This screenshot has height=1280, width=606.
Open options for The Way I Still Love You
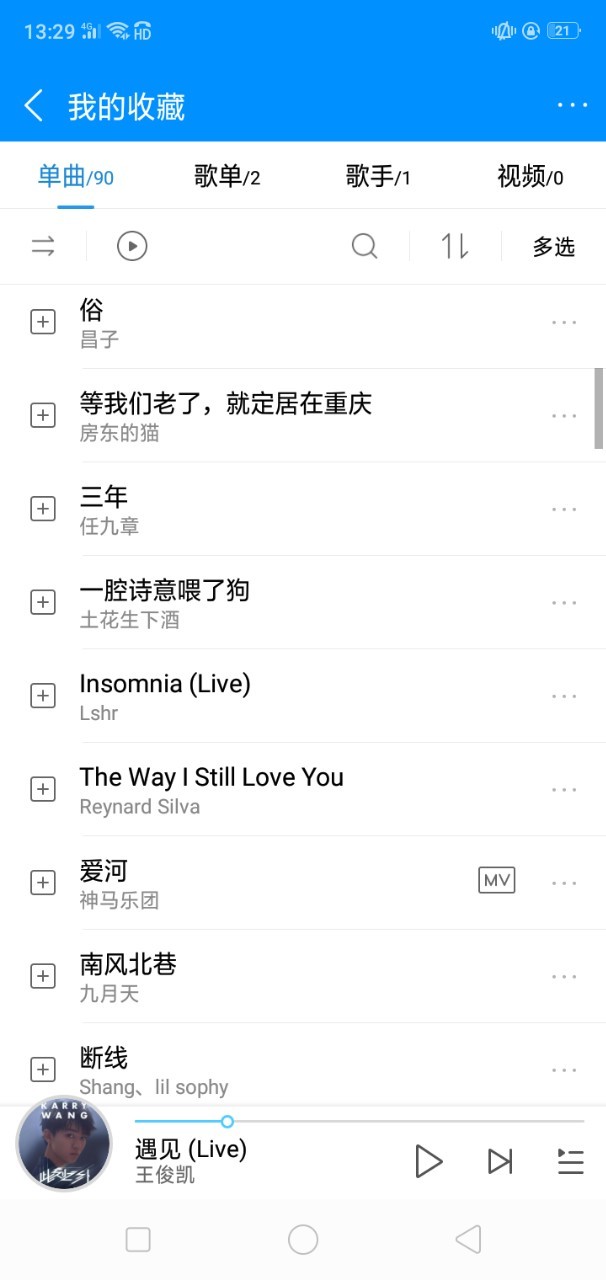[x=564, y=790]
